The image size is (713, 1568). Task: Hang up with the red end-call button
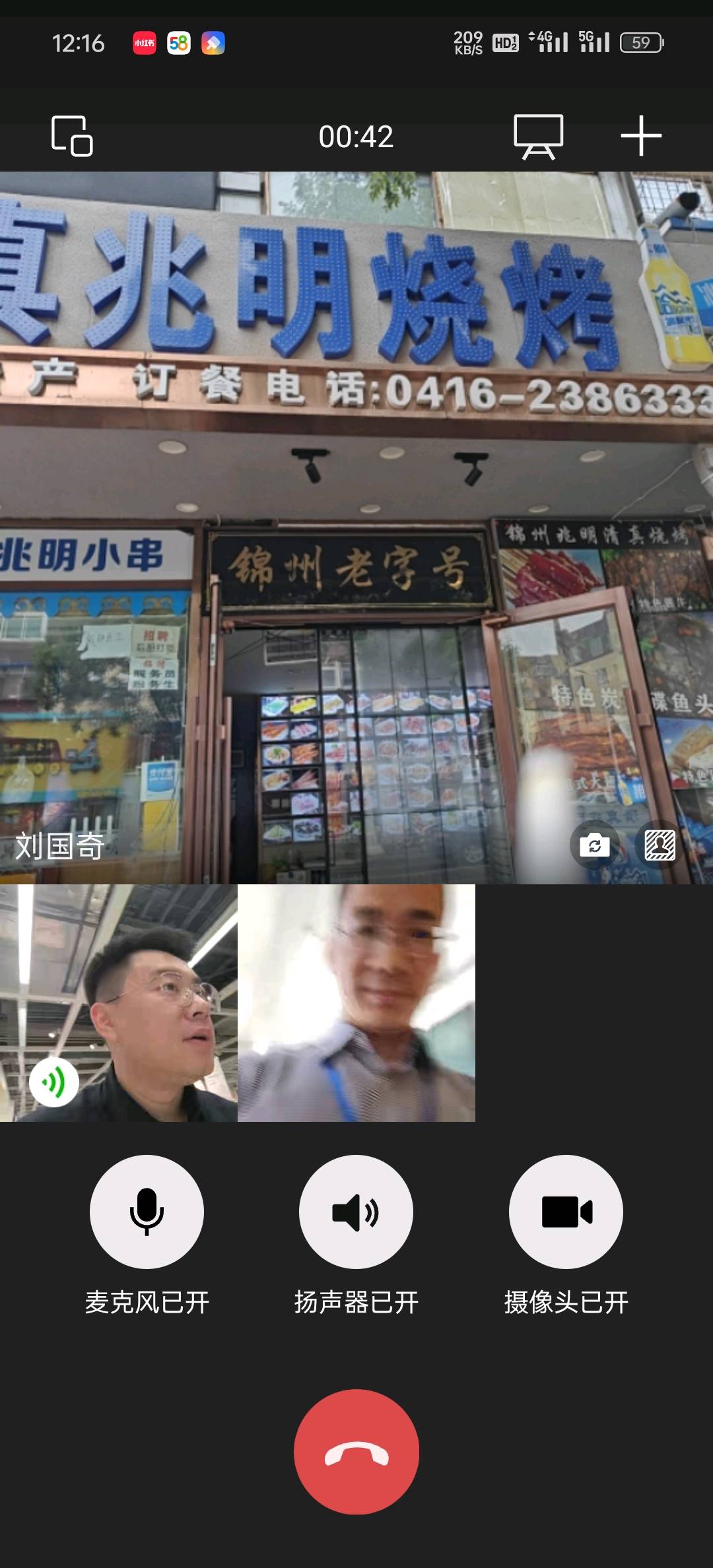click(x=356, y=1452)
